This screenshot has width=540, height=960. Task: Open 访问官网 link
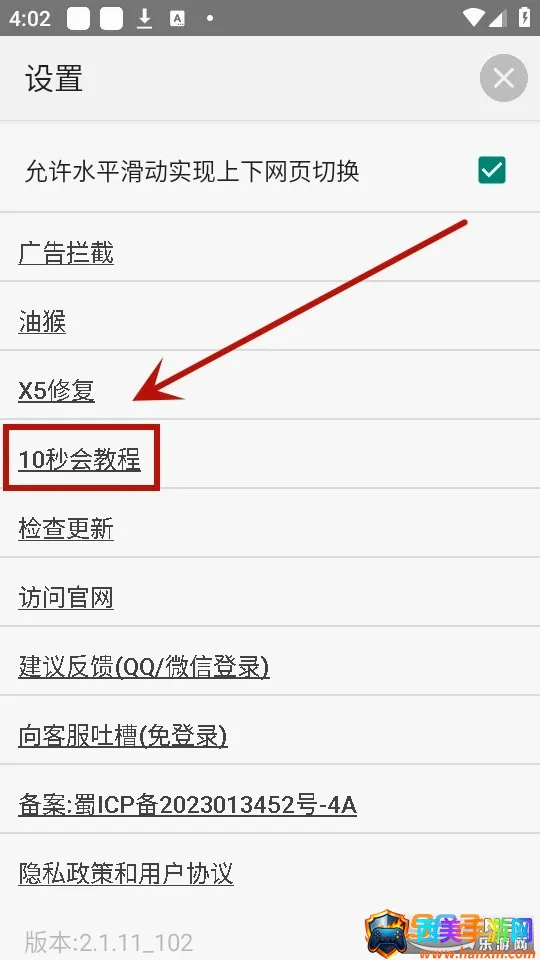click(x=66, y=598)
